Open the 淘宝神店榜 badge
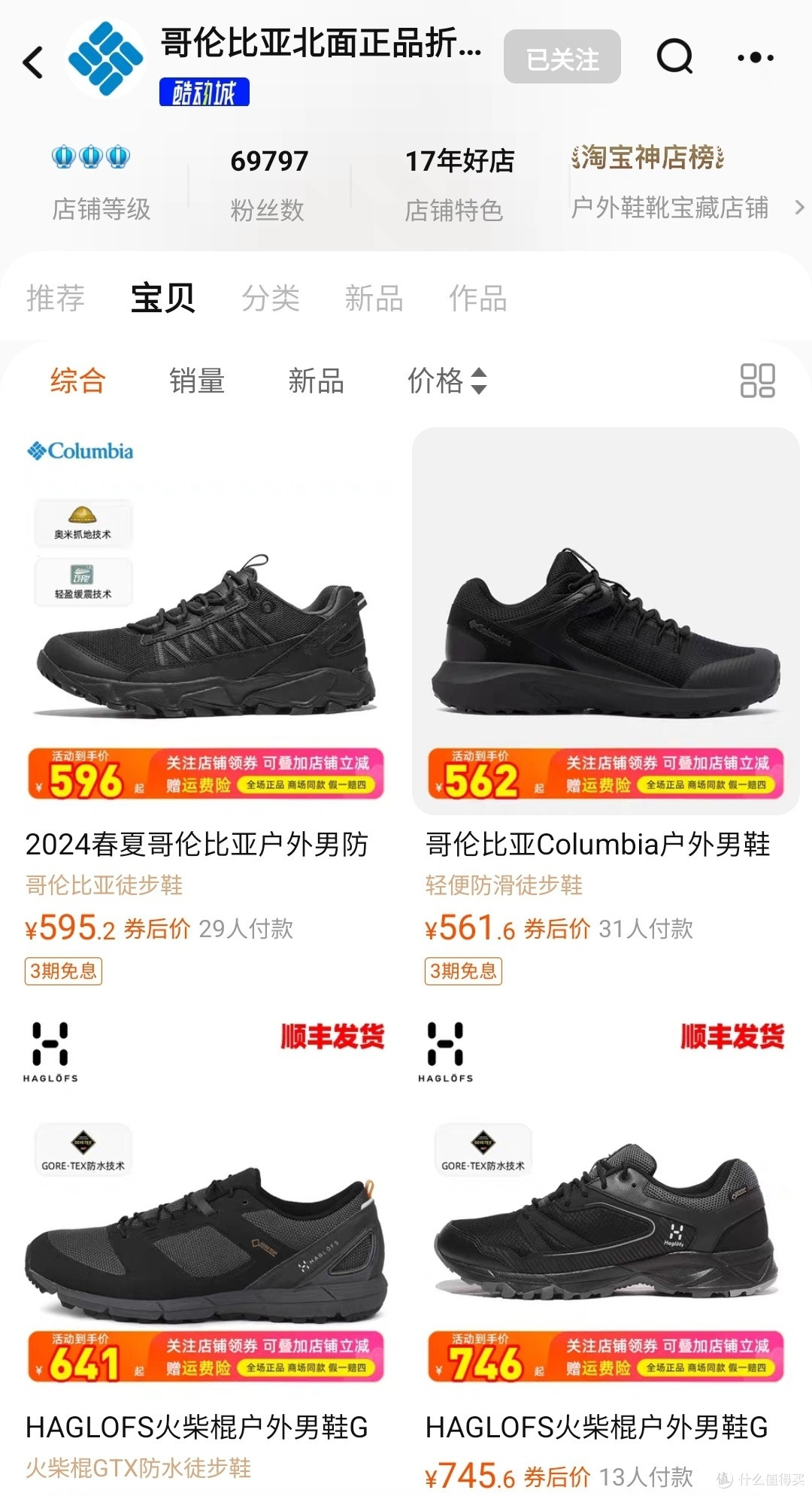The image size is (812, 1496). [x=647, y=159]
